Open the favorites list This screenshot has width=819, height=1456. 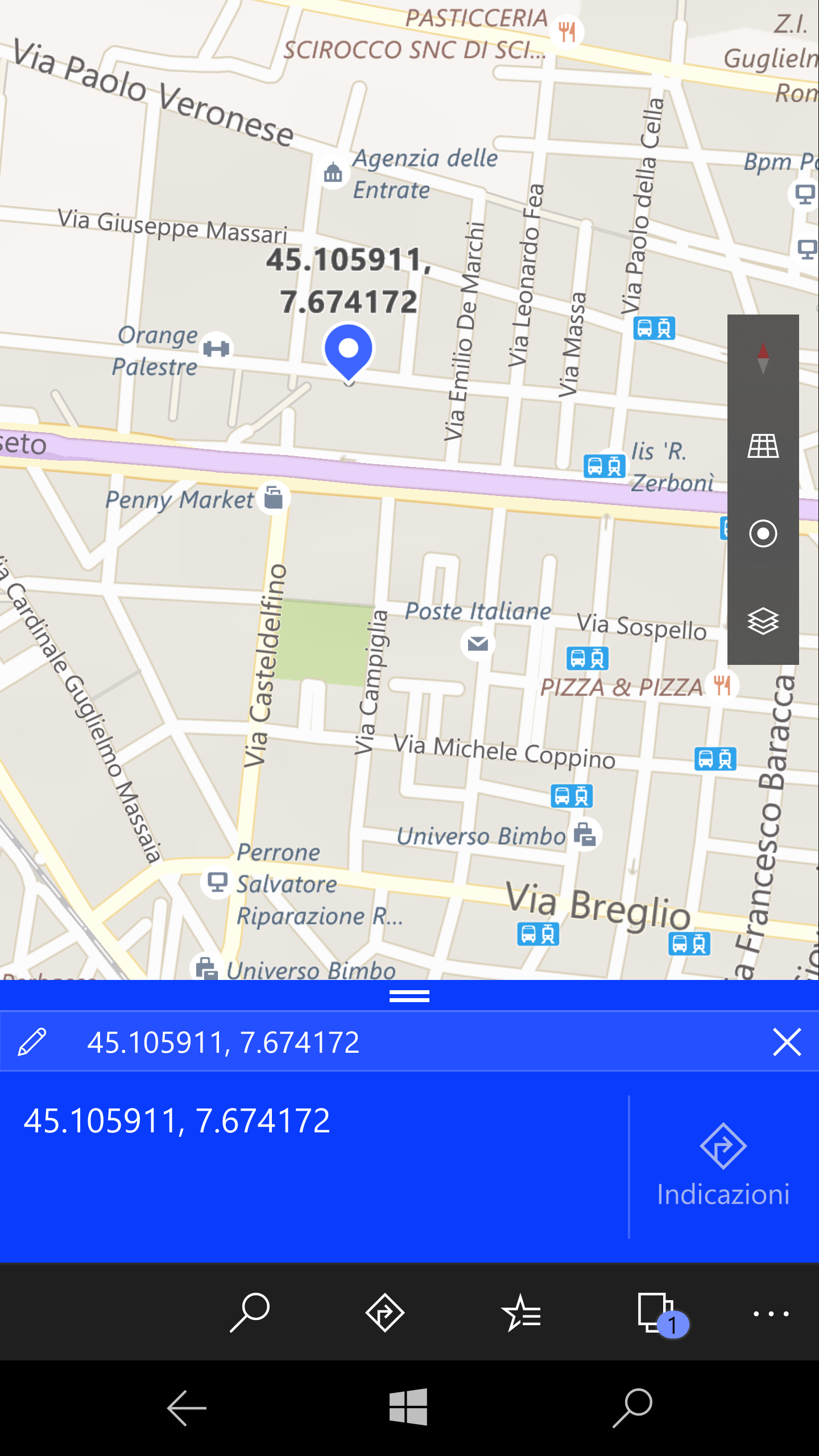coord(521,1313)
